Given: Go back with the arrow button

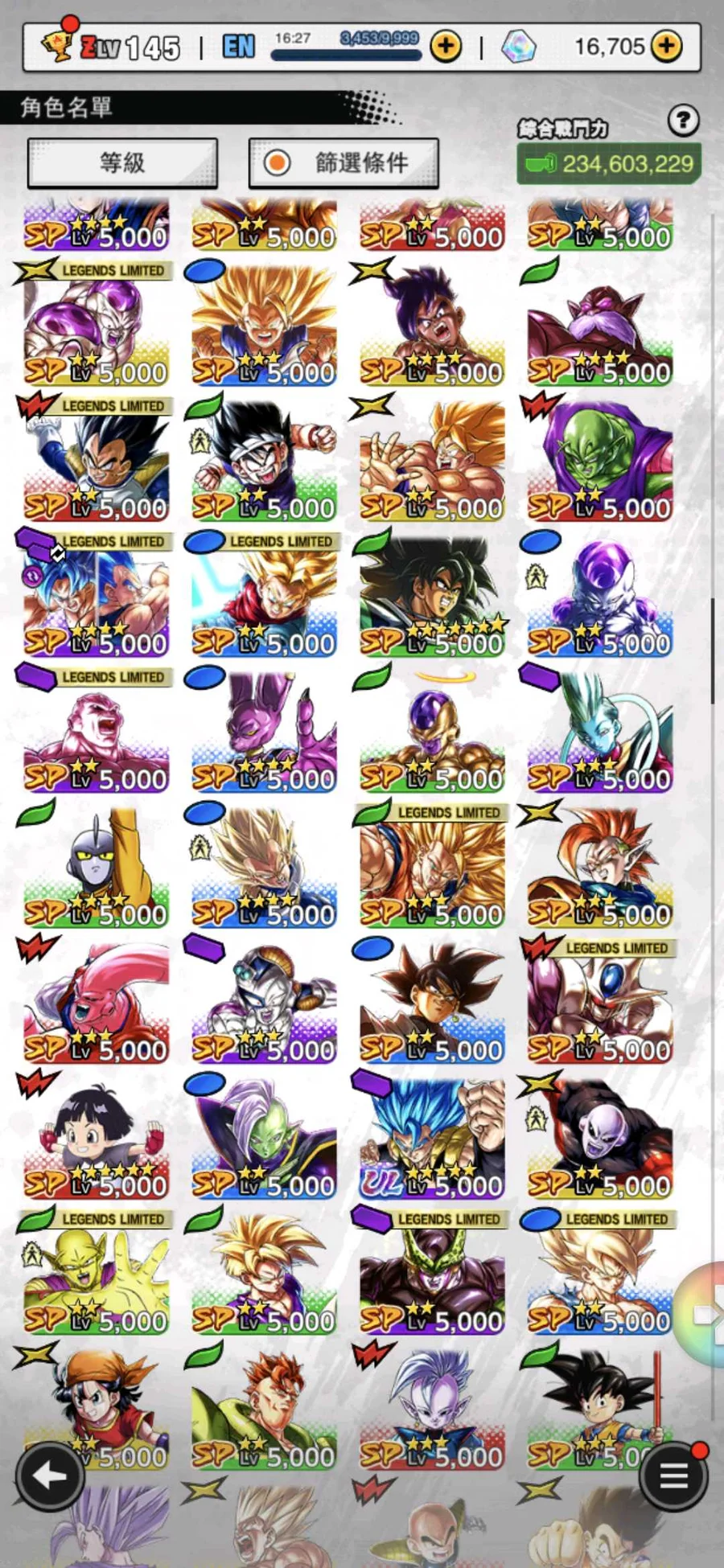Looking at the screenshot, I should (48, 1476).
